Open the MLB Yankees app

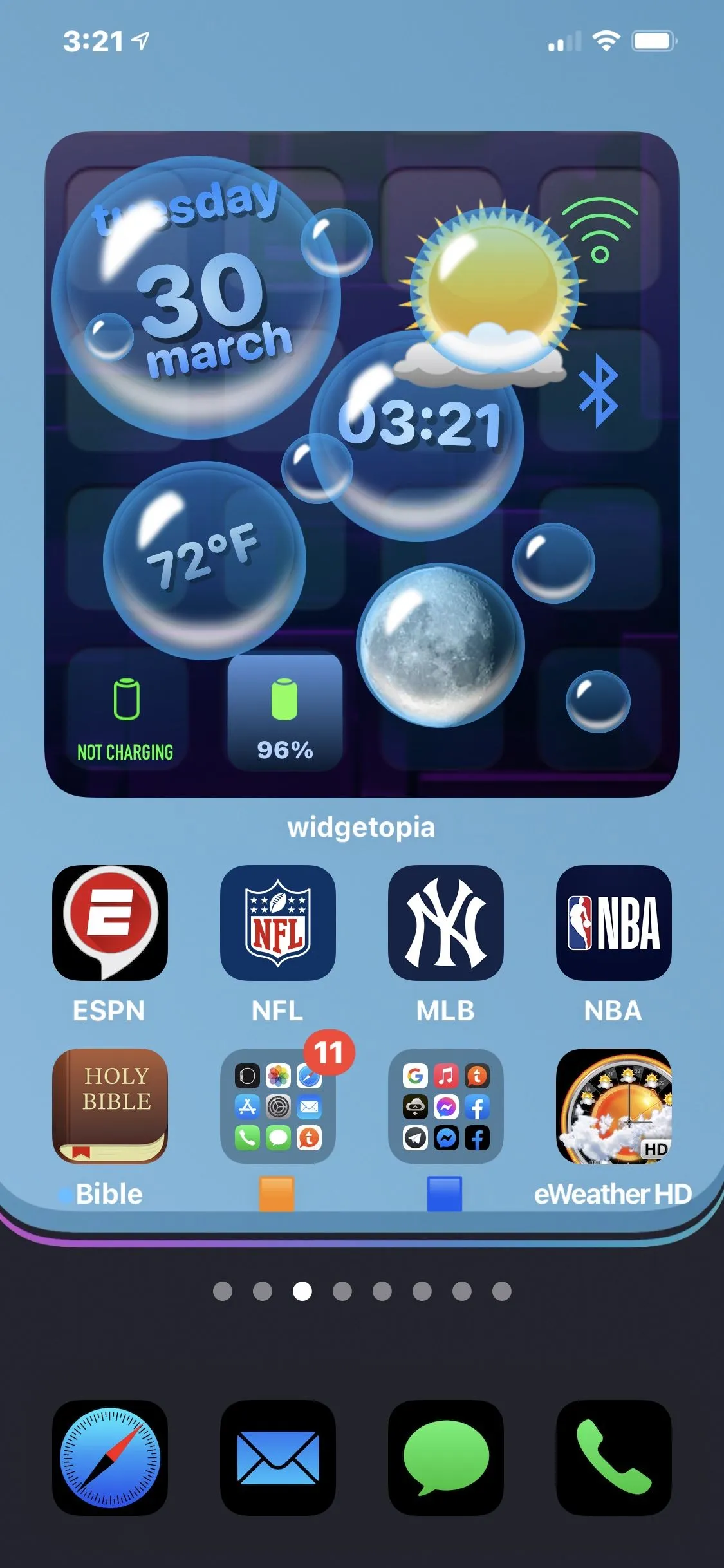pyautogui.click(x=445, y=922)
